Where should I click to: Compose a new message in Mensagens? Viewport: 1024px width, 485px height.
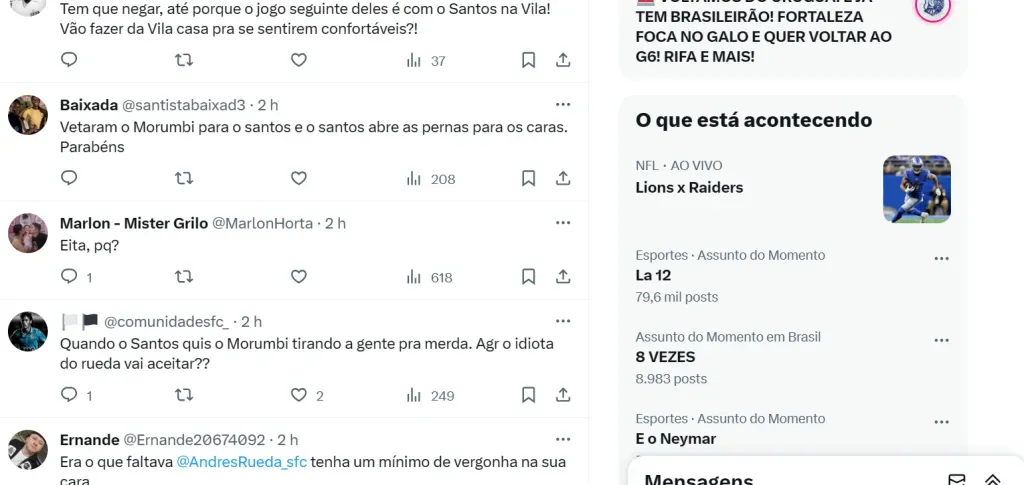(x=956, y=479)
